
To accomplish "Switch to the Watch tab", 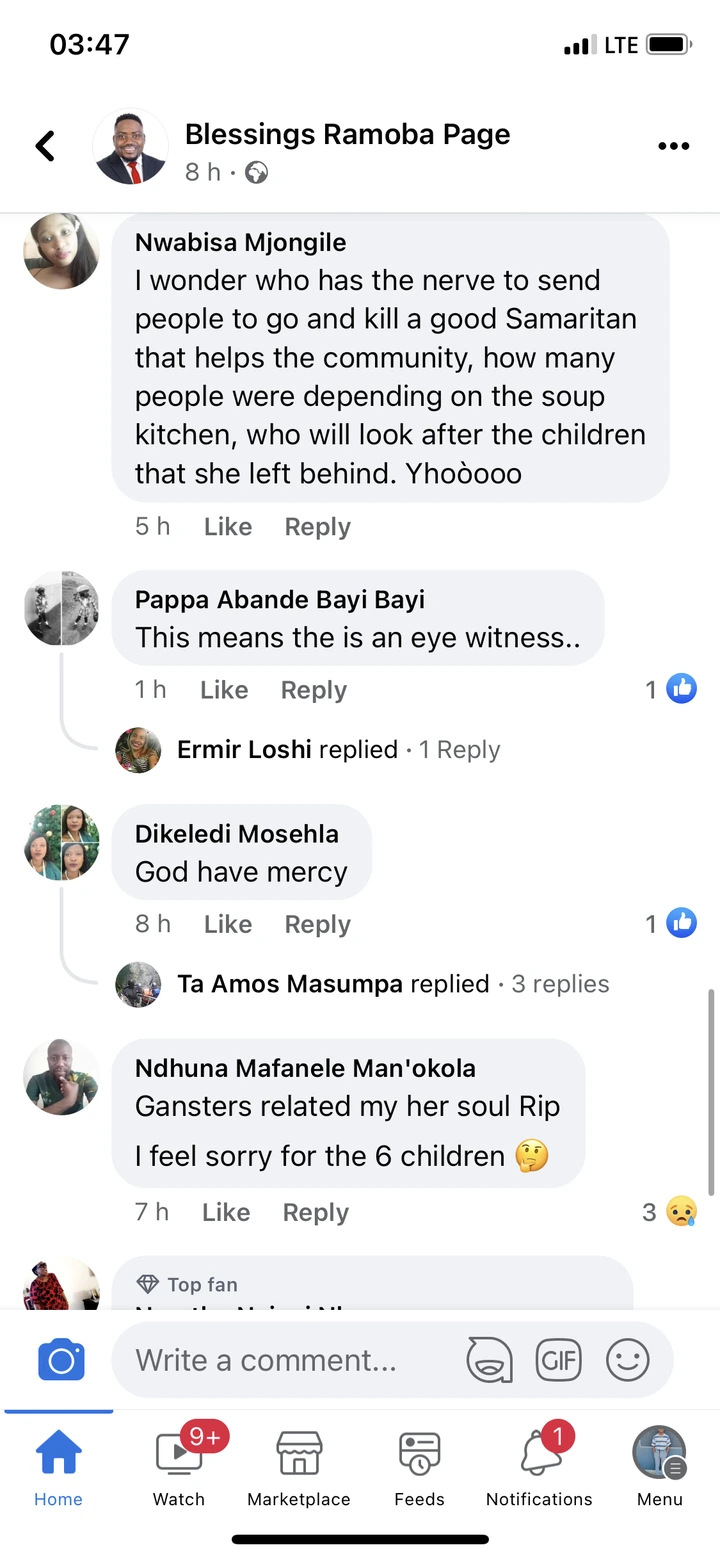I will coord(179,1466).
